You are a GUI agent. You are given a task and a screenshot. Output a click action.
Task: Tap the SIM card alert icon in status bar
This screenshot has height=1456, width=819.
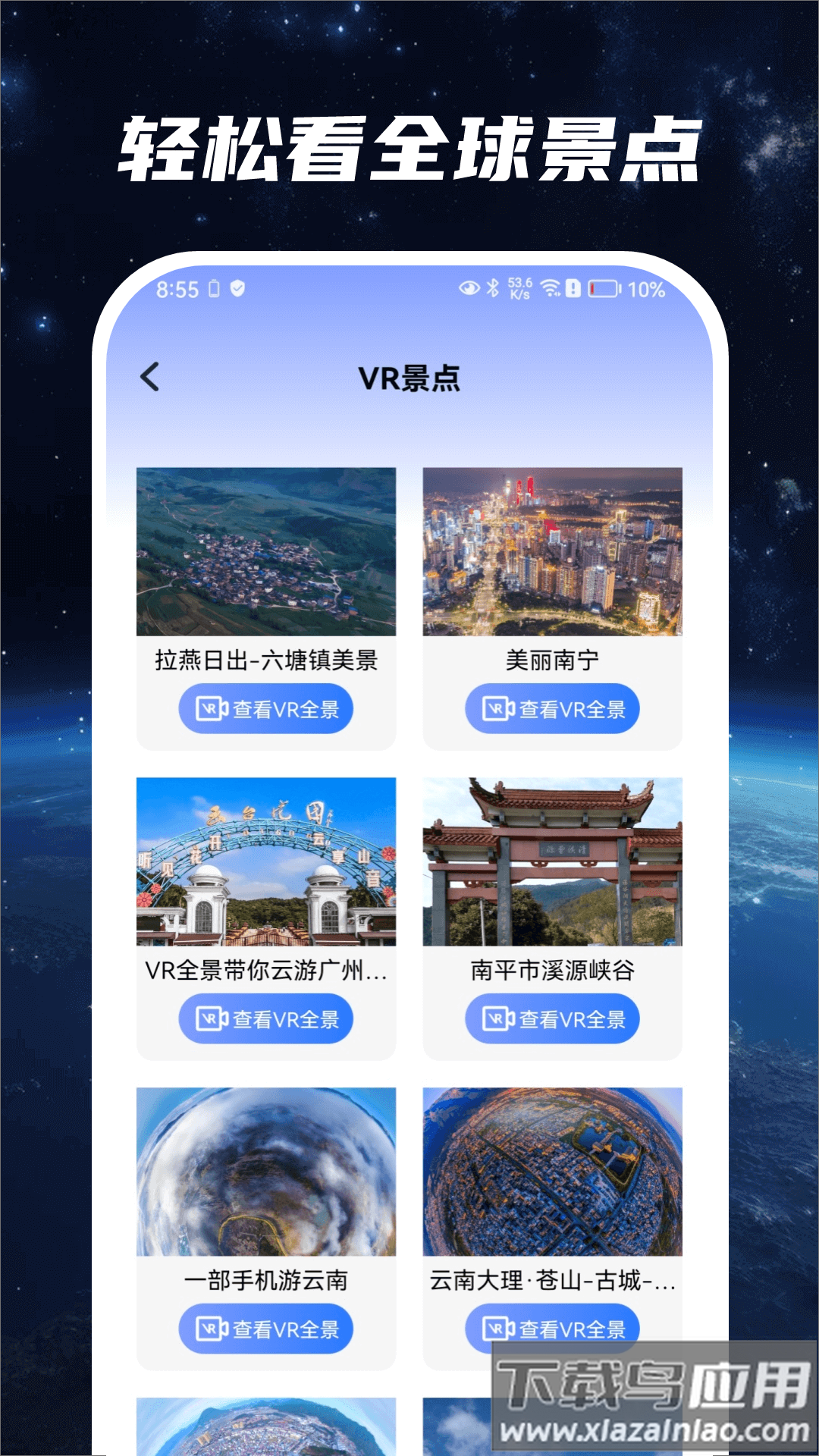575,288
